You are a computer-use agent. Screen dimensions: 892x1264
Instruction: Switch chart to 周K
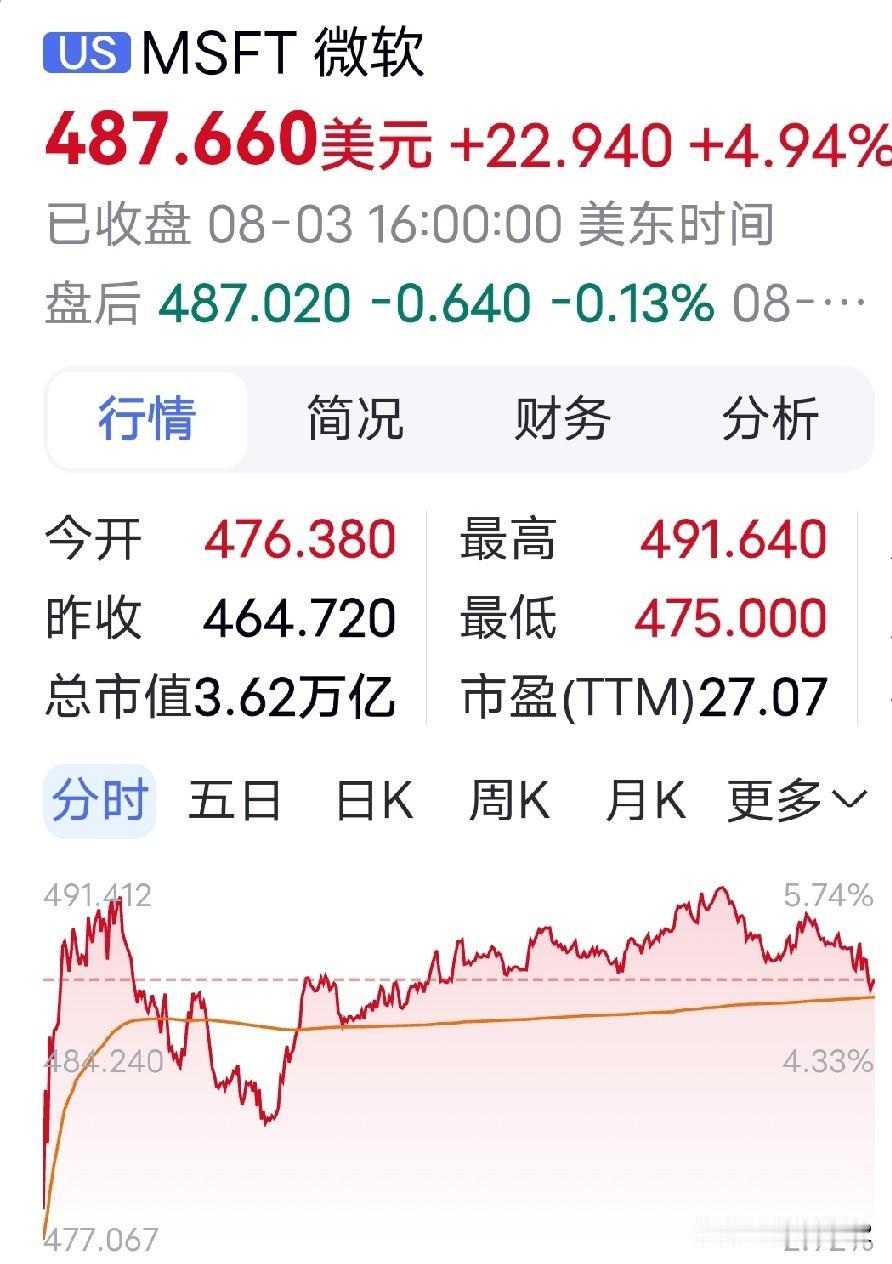510,801
